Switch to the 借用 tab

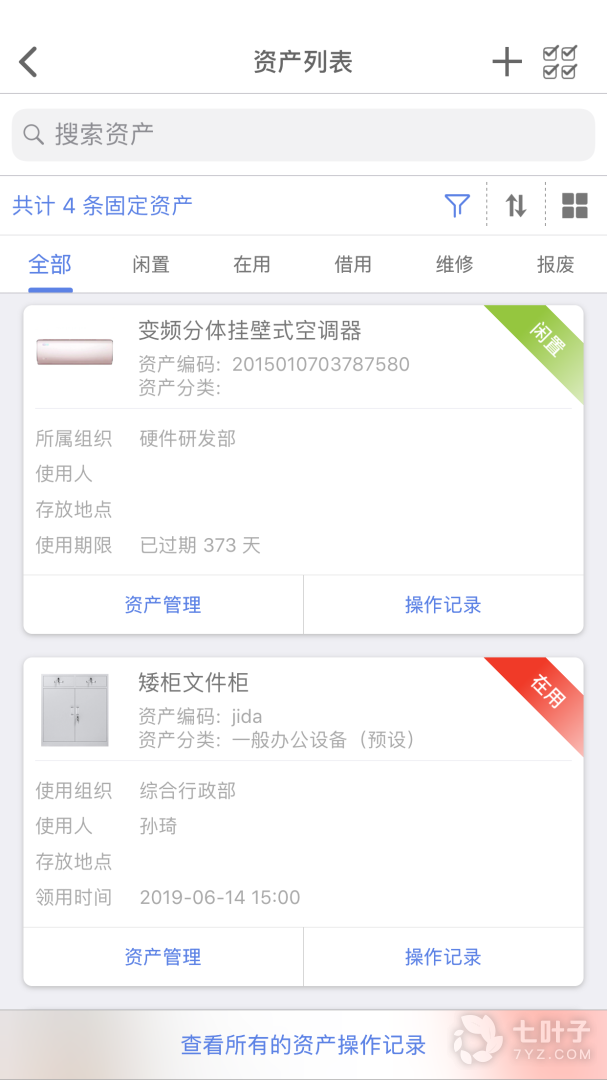pos(353,265)
